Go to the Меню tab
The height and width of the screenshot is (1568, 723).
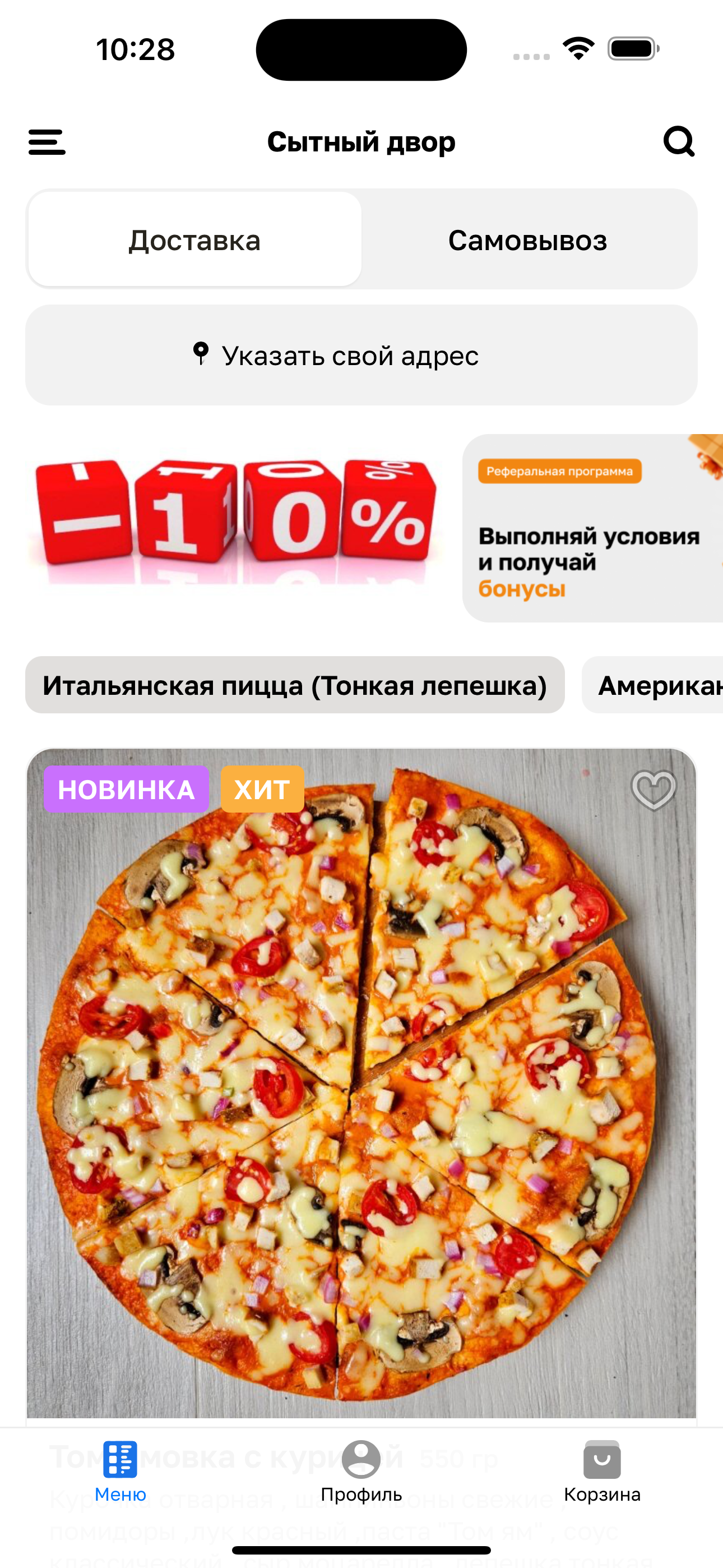pyautogui.click(x=120, y=1470)
